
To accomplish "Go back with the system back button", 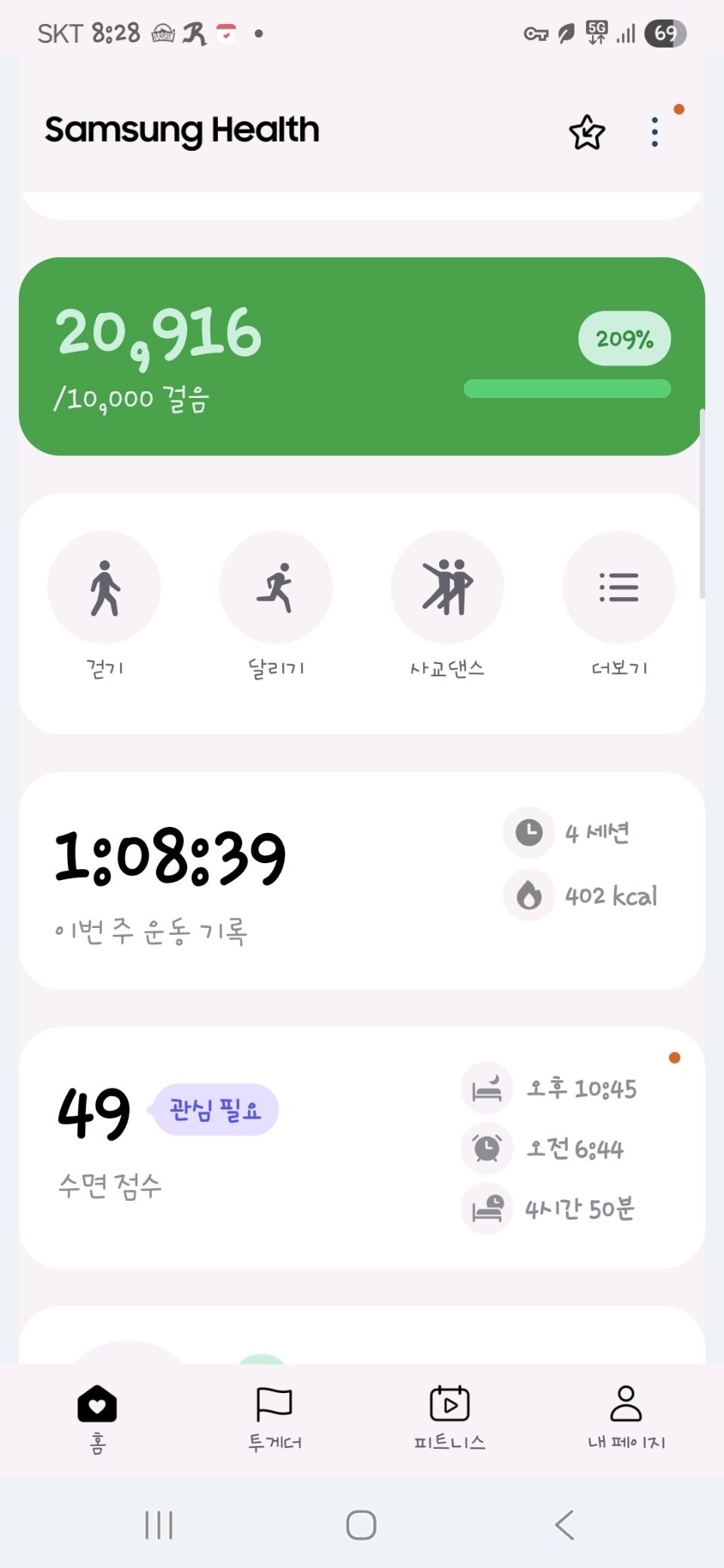I will click(x=564, y=1524).
